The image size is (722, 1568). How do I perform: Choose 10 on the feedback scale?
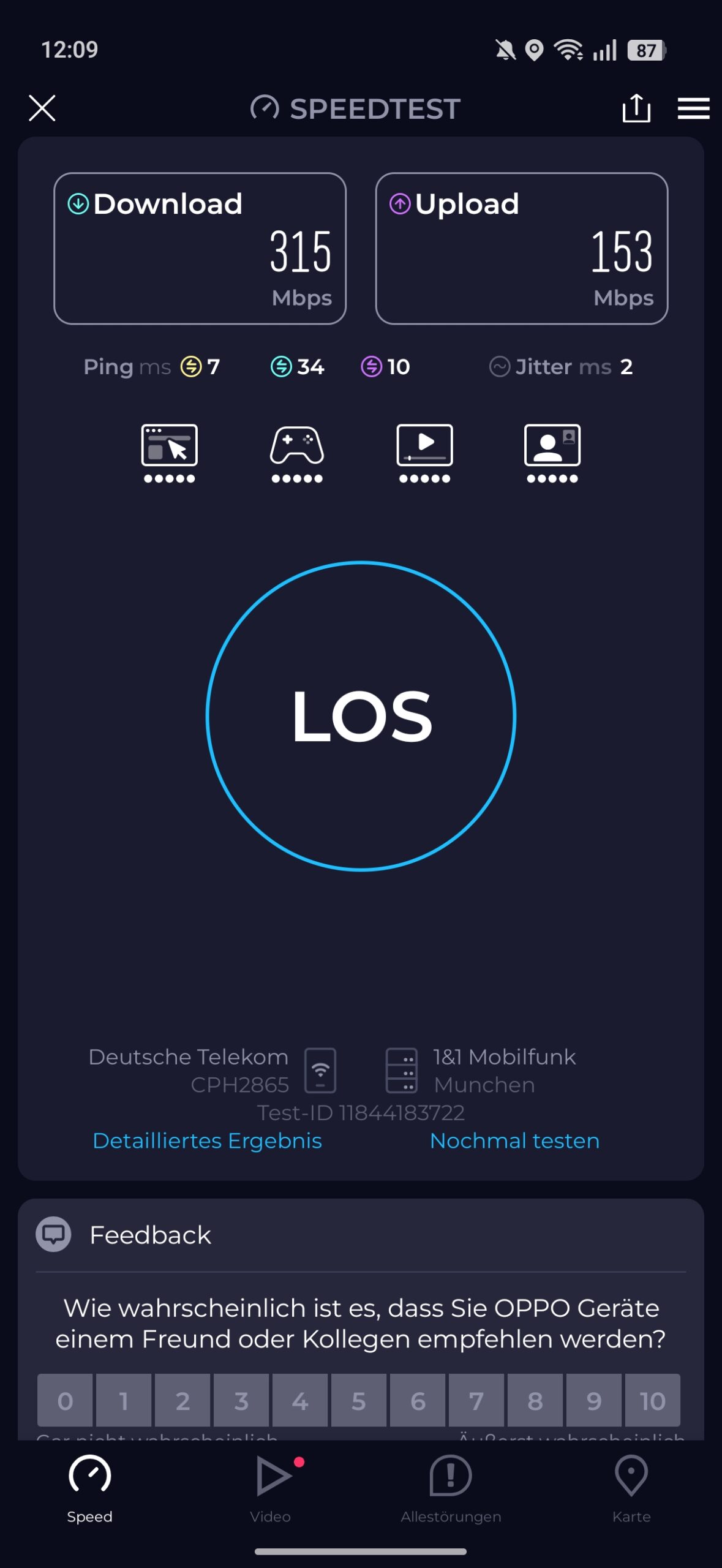[653, 1400]
